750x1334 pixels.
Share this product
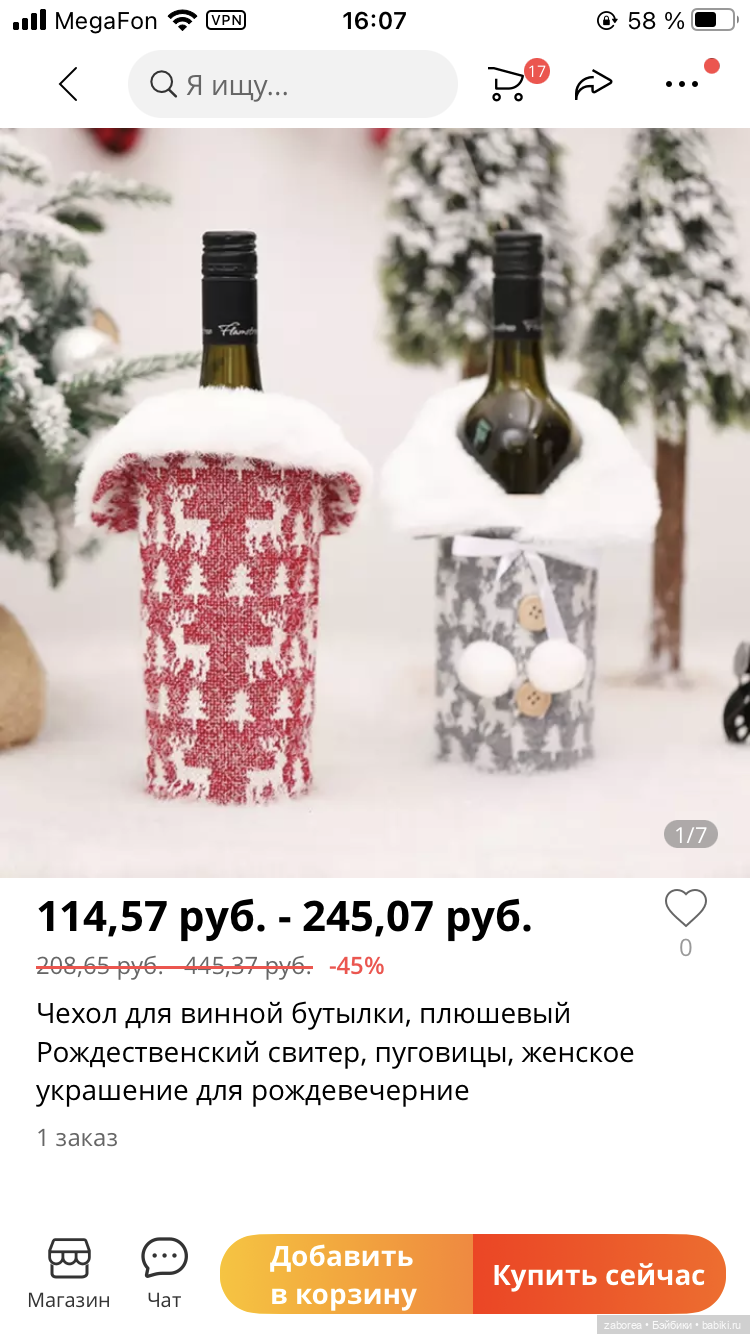coord(593,85)
